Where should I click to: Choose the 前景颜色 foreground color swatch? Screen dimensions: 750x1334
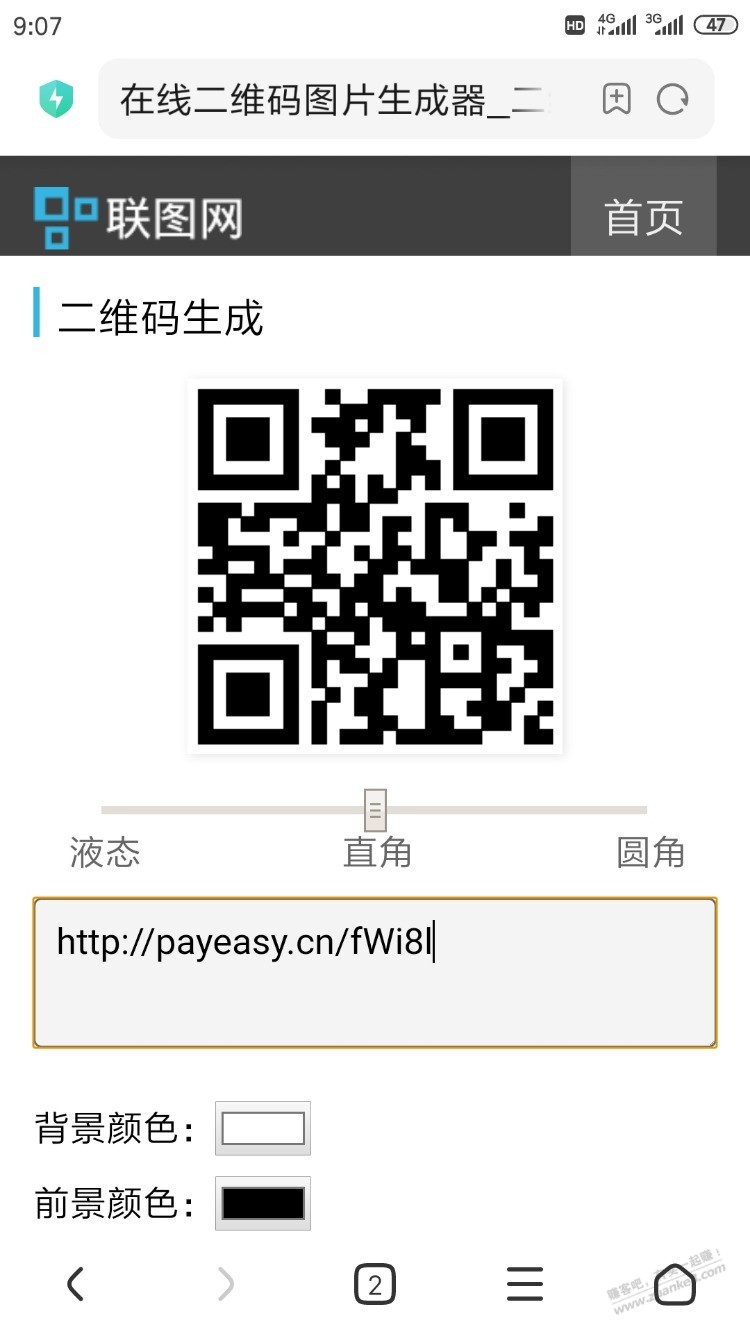(263, 1203)
